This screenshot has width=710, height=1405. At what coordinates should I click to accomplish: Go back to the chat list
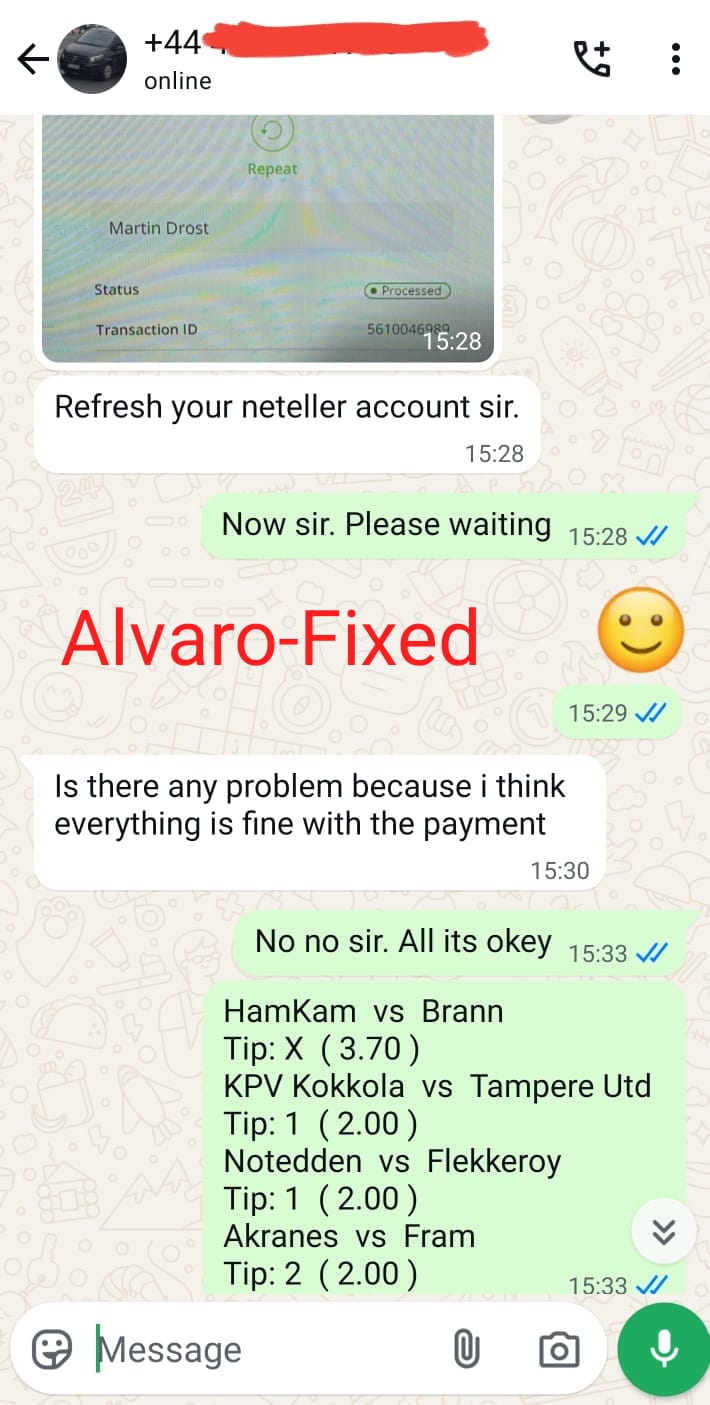pyautogui.click(x=33, y=60)
